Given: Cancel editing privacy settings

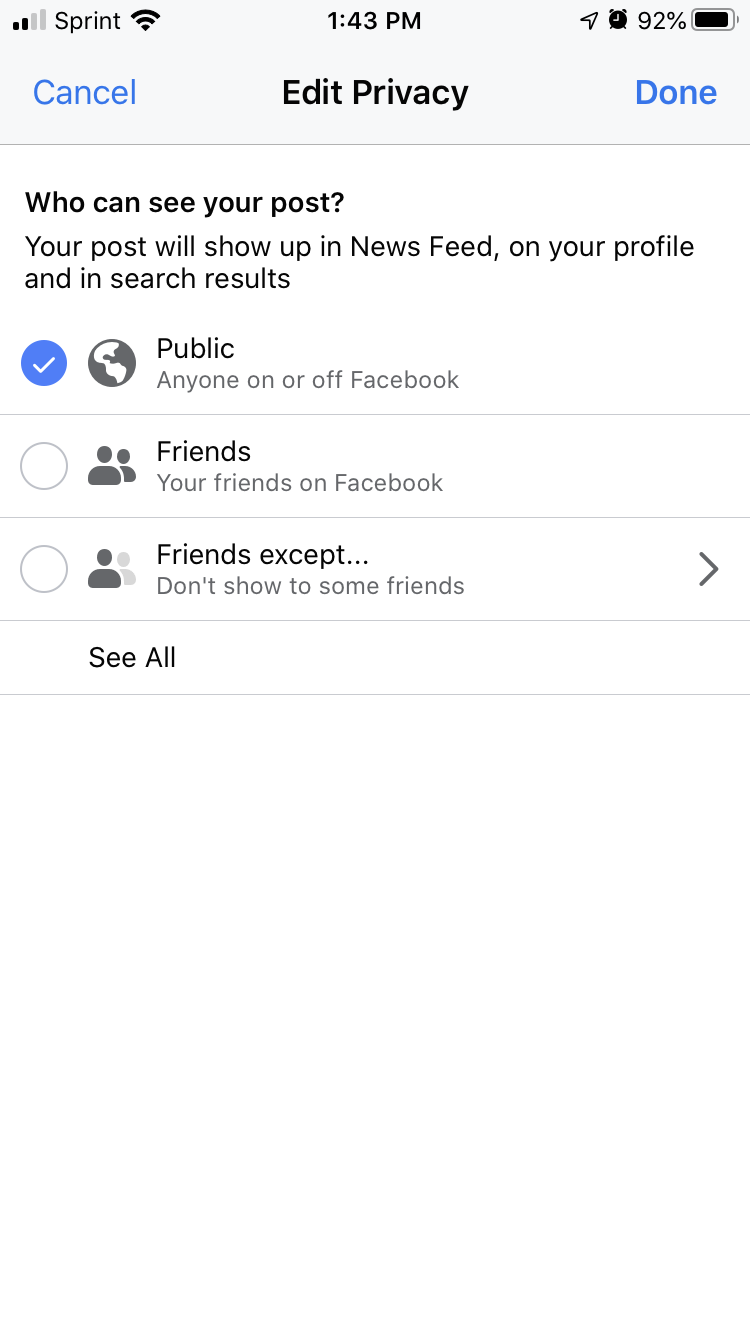Looking at the screenshot, I should (x=84, y=92).
